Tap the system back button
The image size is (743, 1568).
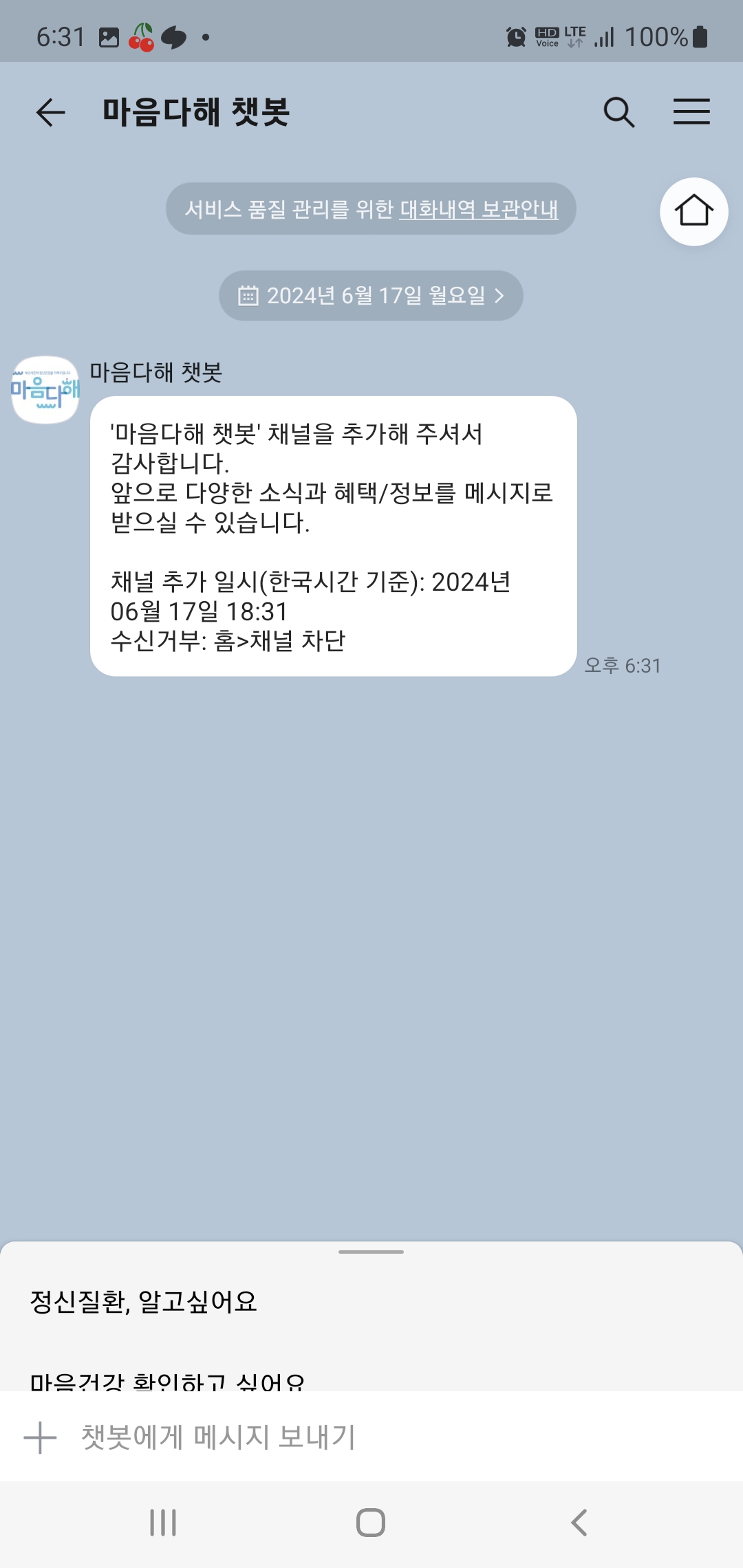[x=579, y=1523]
